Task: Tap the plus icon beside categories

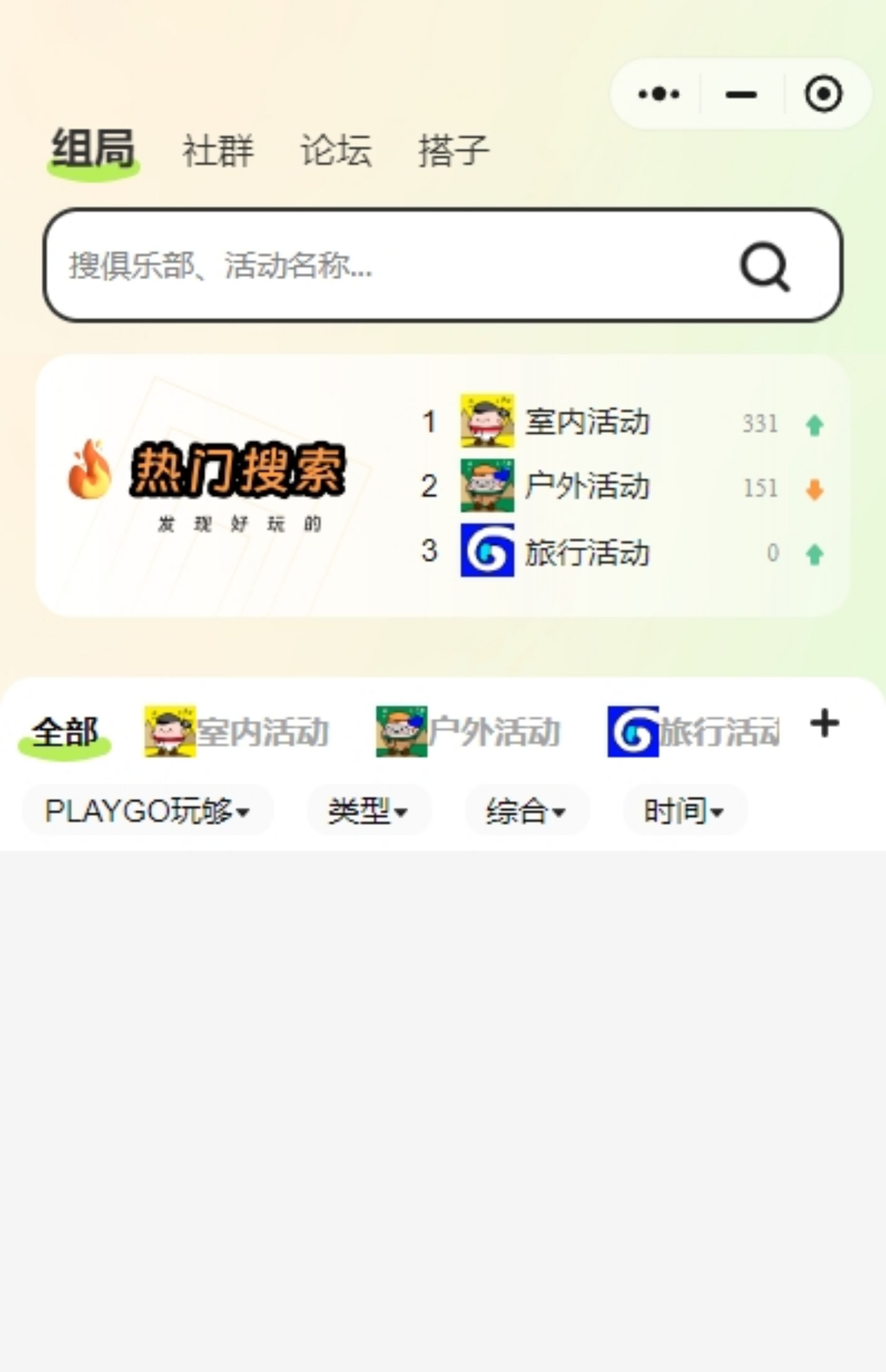Action: (x=825, y=723)
